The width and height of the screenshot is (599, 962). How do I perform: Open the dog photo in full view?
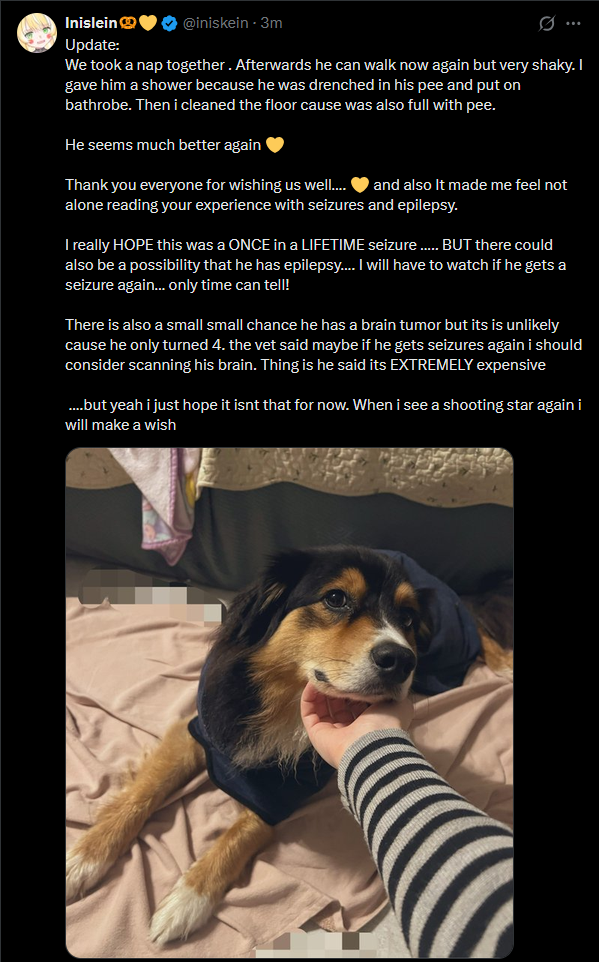[289, 702]
